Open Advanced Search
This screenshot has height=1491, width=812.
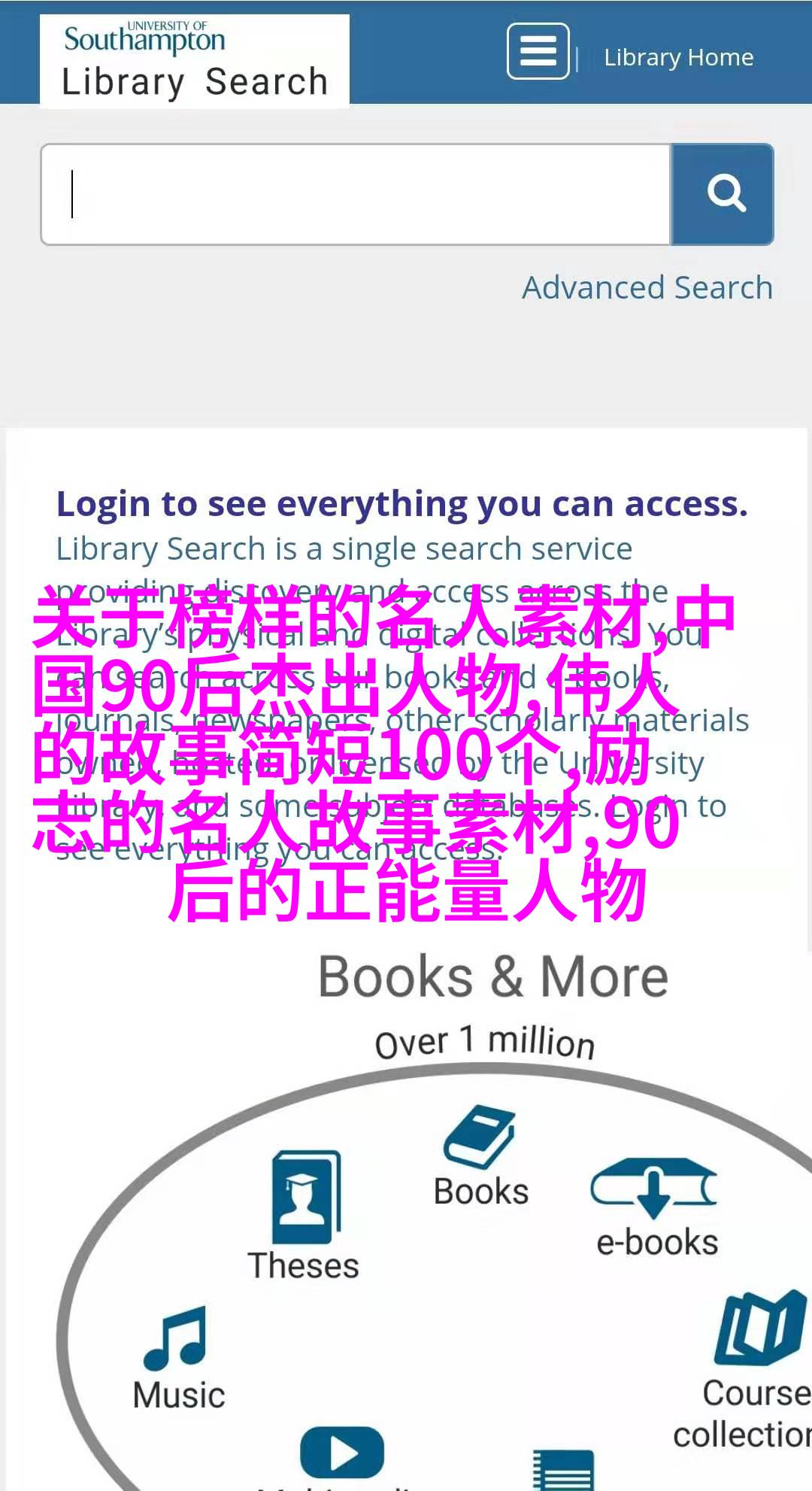click(647, 287)
